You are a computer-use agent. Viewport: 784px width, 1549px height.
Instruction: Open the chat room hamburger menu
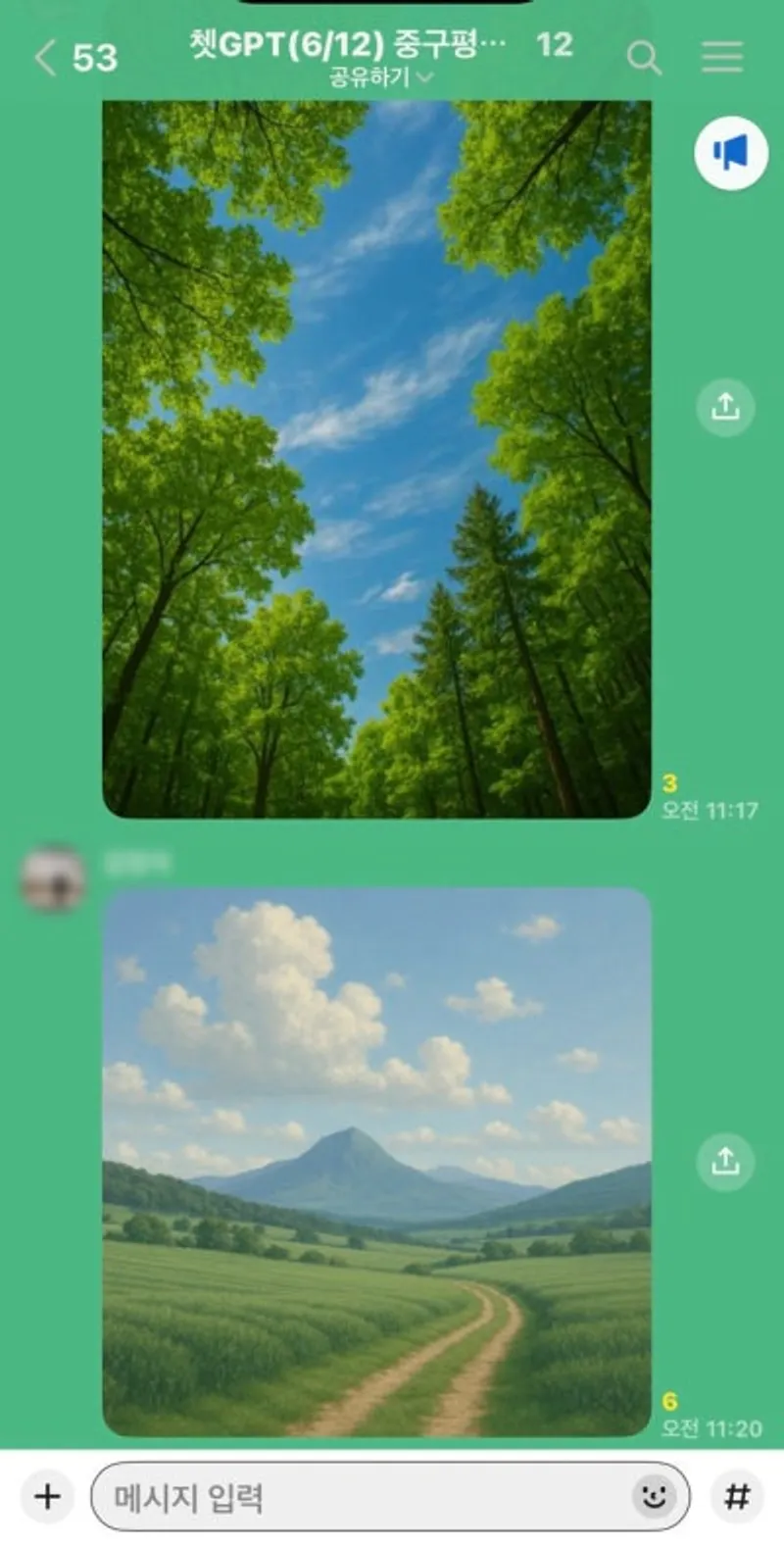point(722,58)
